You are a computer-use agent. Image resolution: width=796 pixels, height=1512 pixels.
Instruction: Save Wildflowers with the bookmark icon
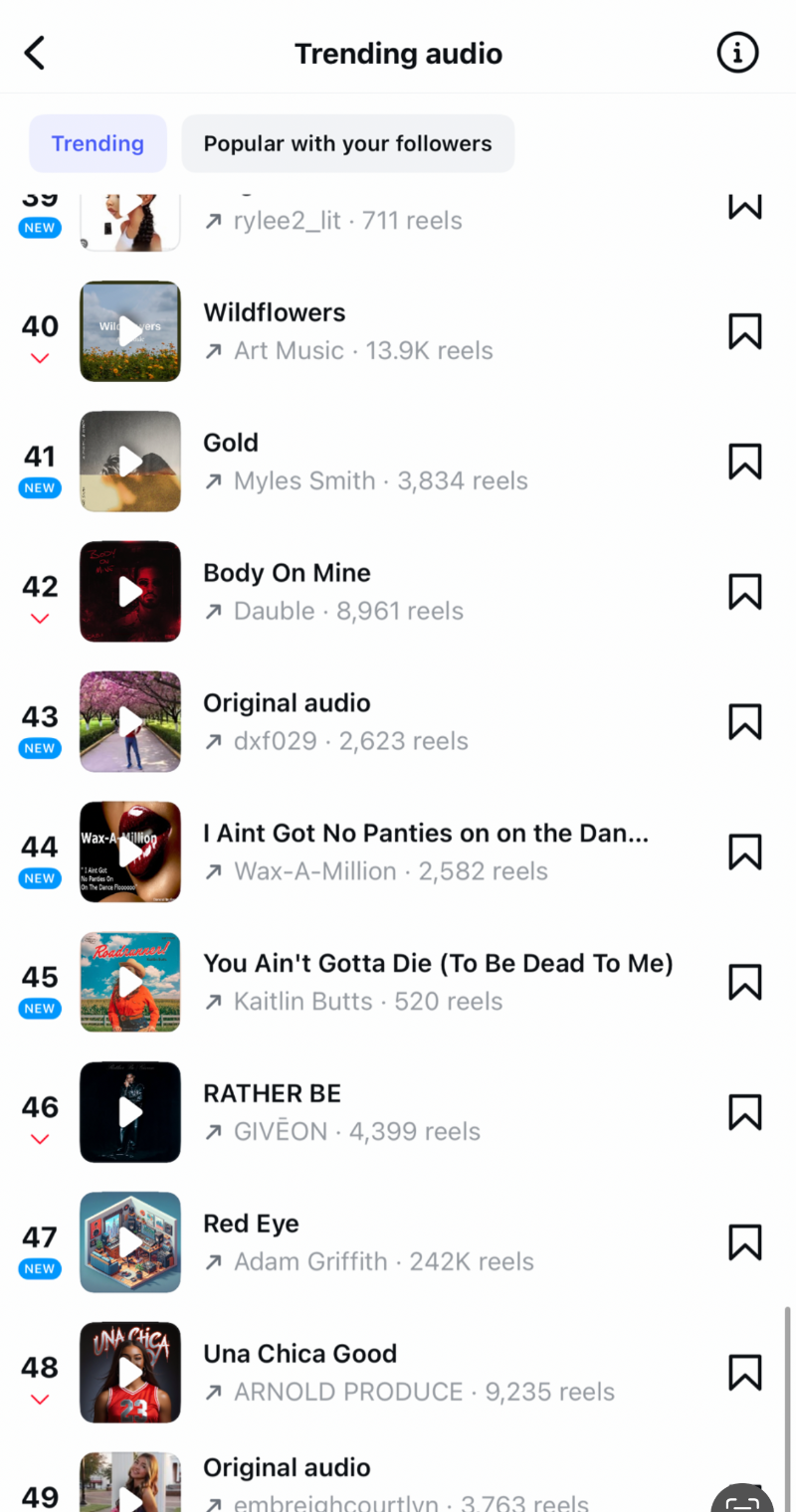click(744, 331)
